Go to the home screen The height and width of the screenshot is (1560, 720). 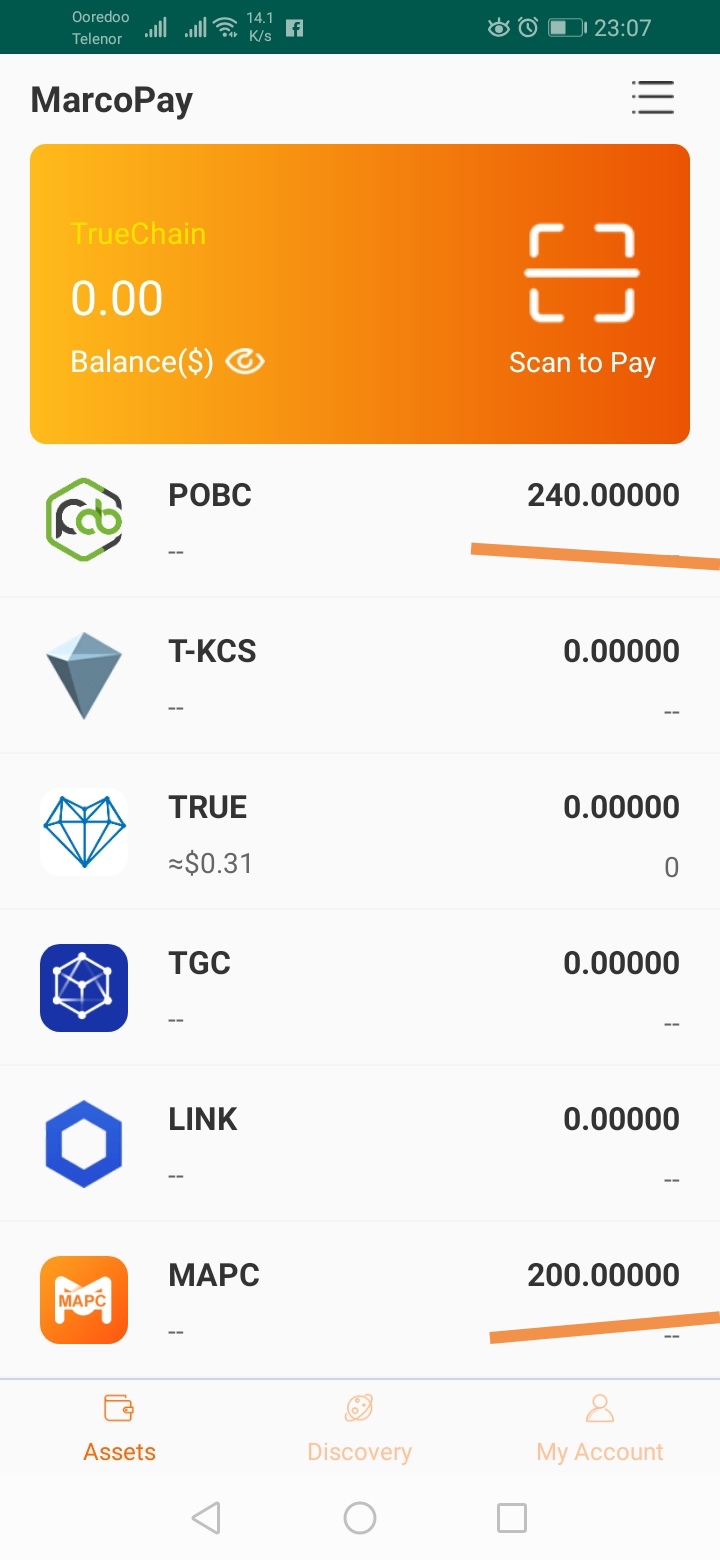[360, 1518]
